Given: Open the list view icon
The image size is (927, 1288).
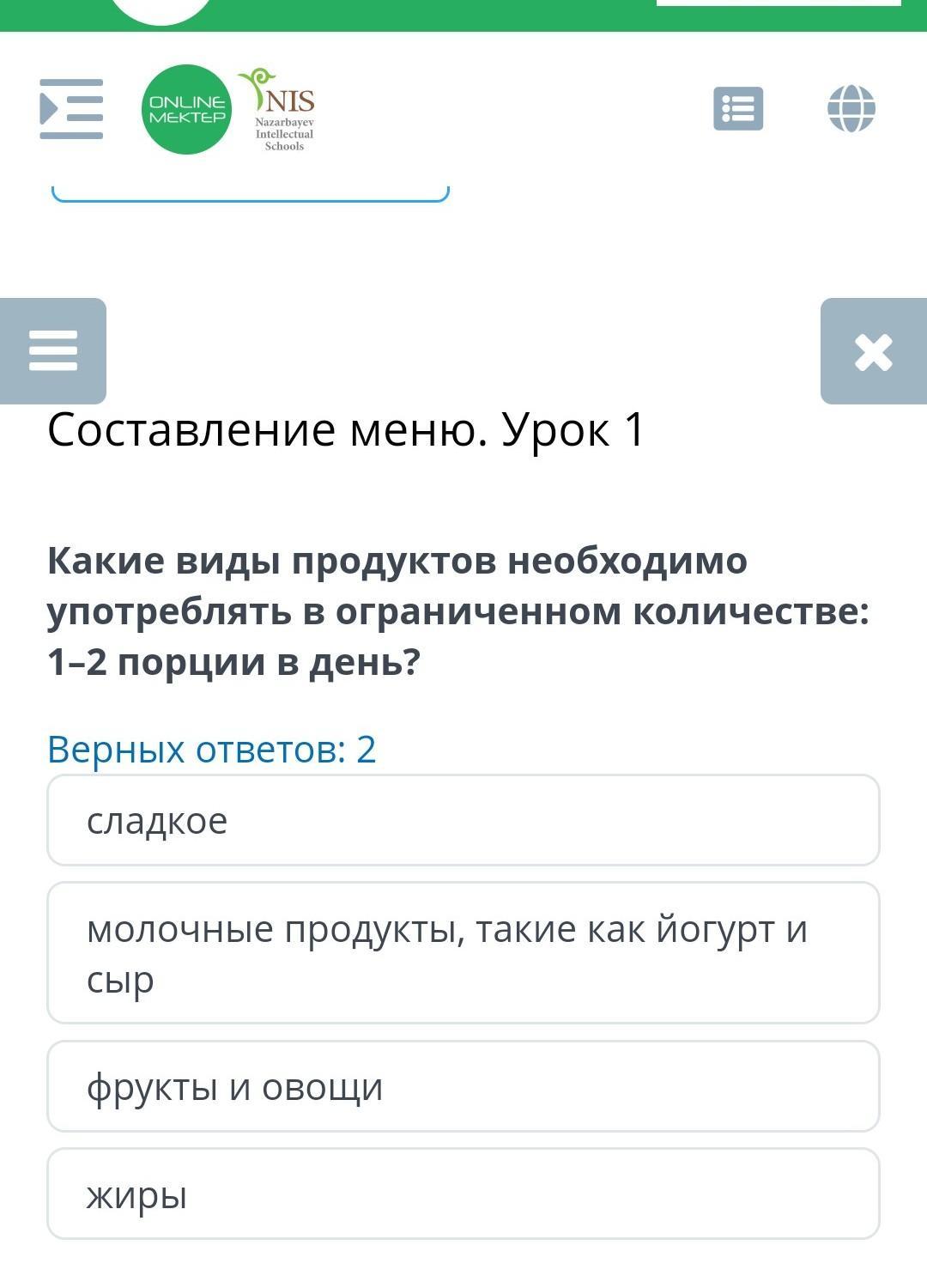Looking at the screenshot, I should click(738, 109).
